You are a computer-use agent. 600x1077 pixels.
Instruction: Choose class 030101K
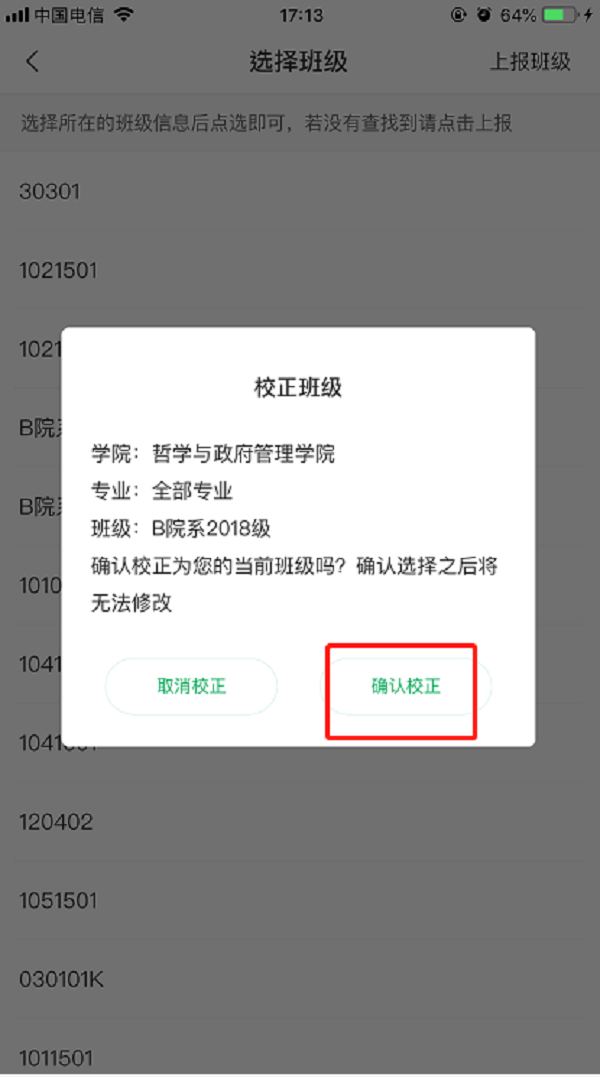point(61,979)
